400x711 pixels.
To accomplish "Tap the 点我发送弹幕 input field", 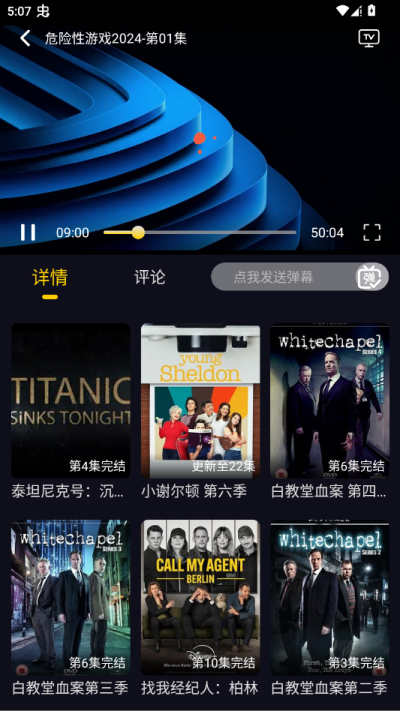I will click(x=283, y=277).
